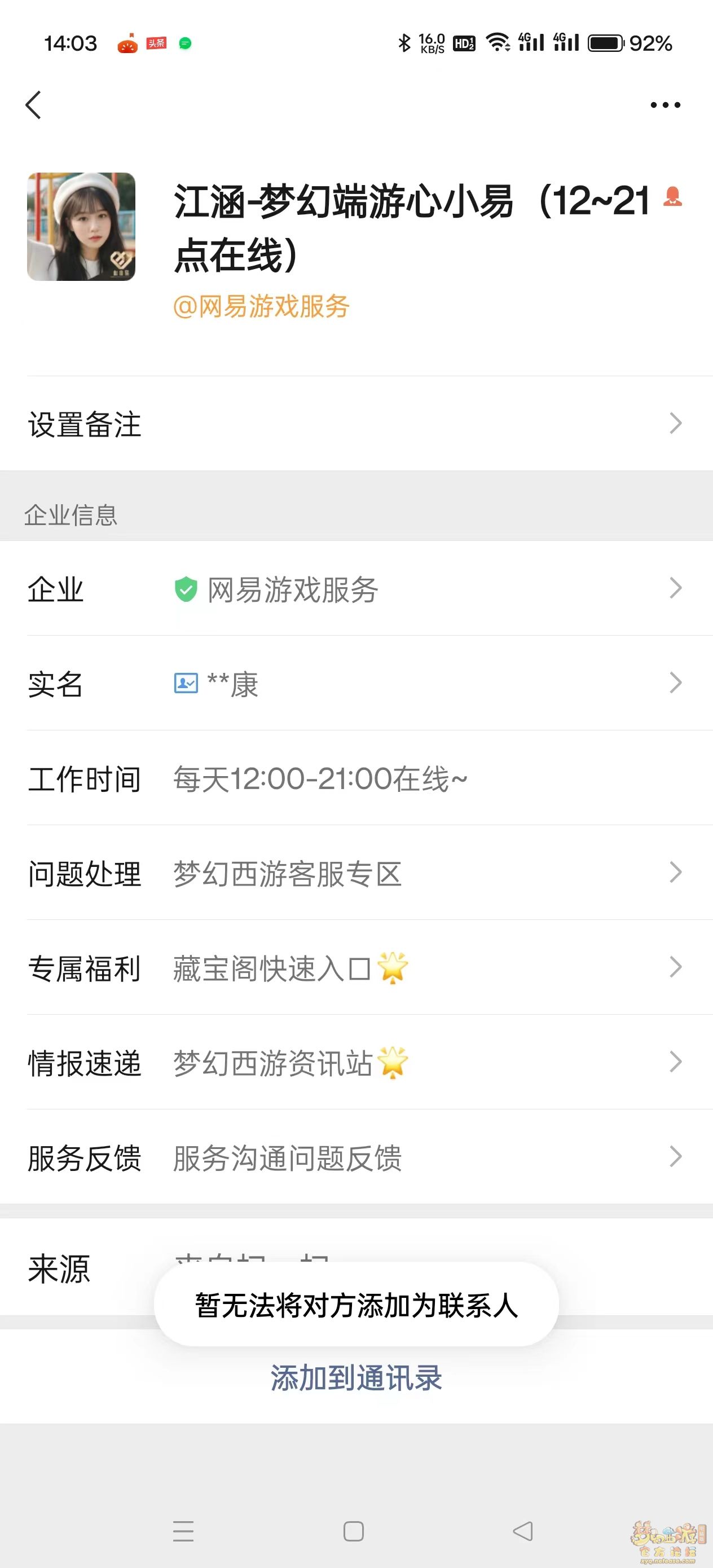Viewport: 713px width, 1568px height.
Task: Open 问题处理 梦幻西游客服专区
Action: pos(356,872)
